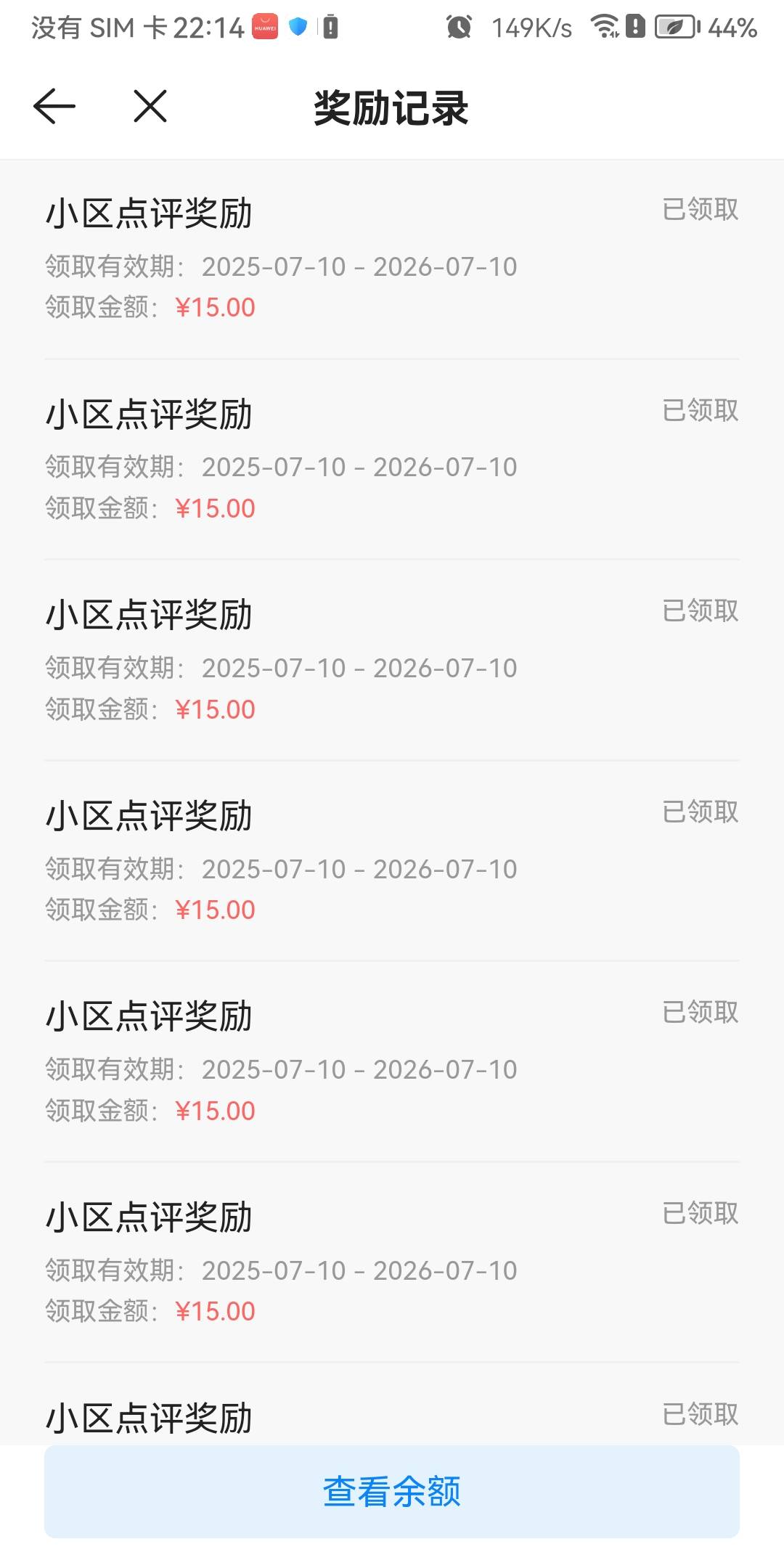This screenshot has width=784, height=1568.
Task: Close the 奖励记录 page
Action: click(x=150, y=107)
